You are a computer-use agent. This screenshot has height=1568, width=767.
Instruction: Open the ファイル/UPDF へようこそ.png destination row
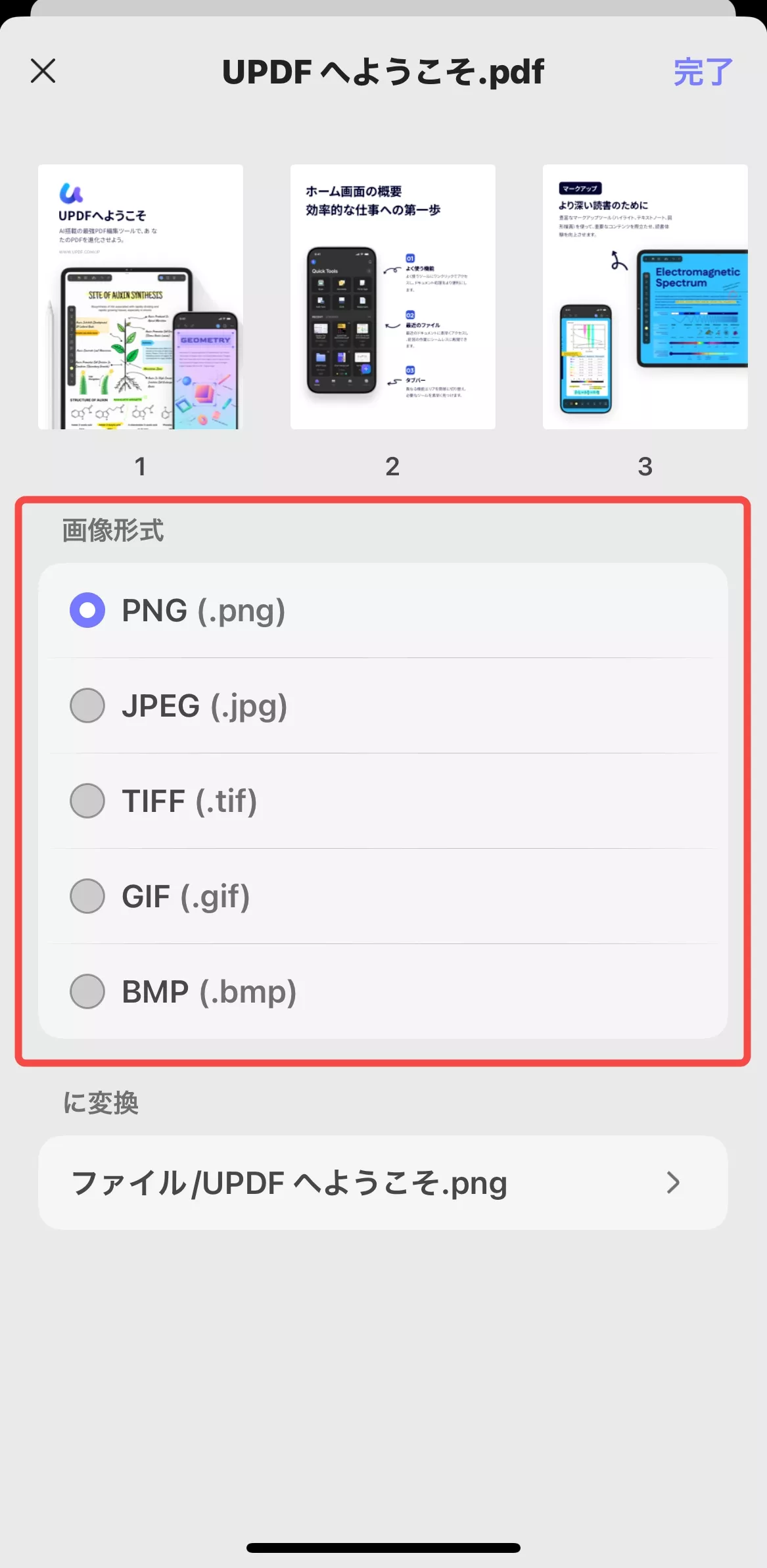(x=383, y=1183)
